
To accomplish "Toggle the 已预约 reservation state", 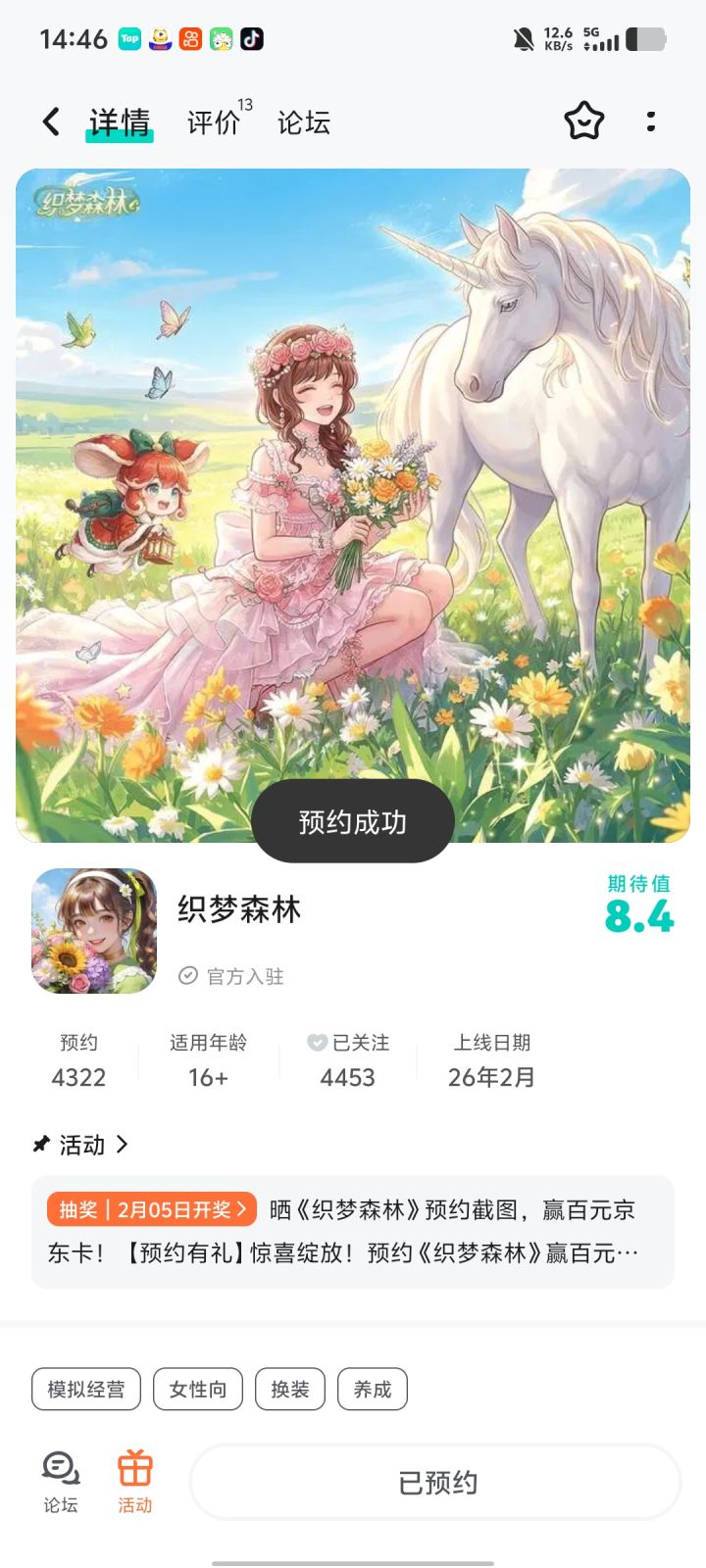I will pos(434,1483).
